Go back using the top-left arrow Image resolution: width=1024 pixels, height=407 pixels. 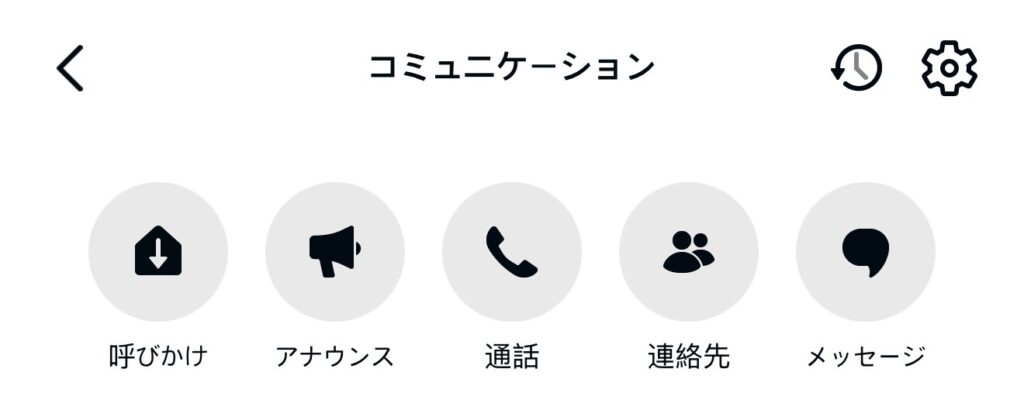click(x=70, y=69)
